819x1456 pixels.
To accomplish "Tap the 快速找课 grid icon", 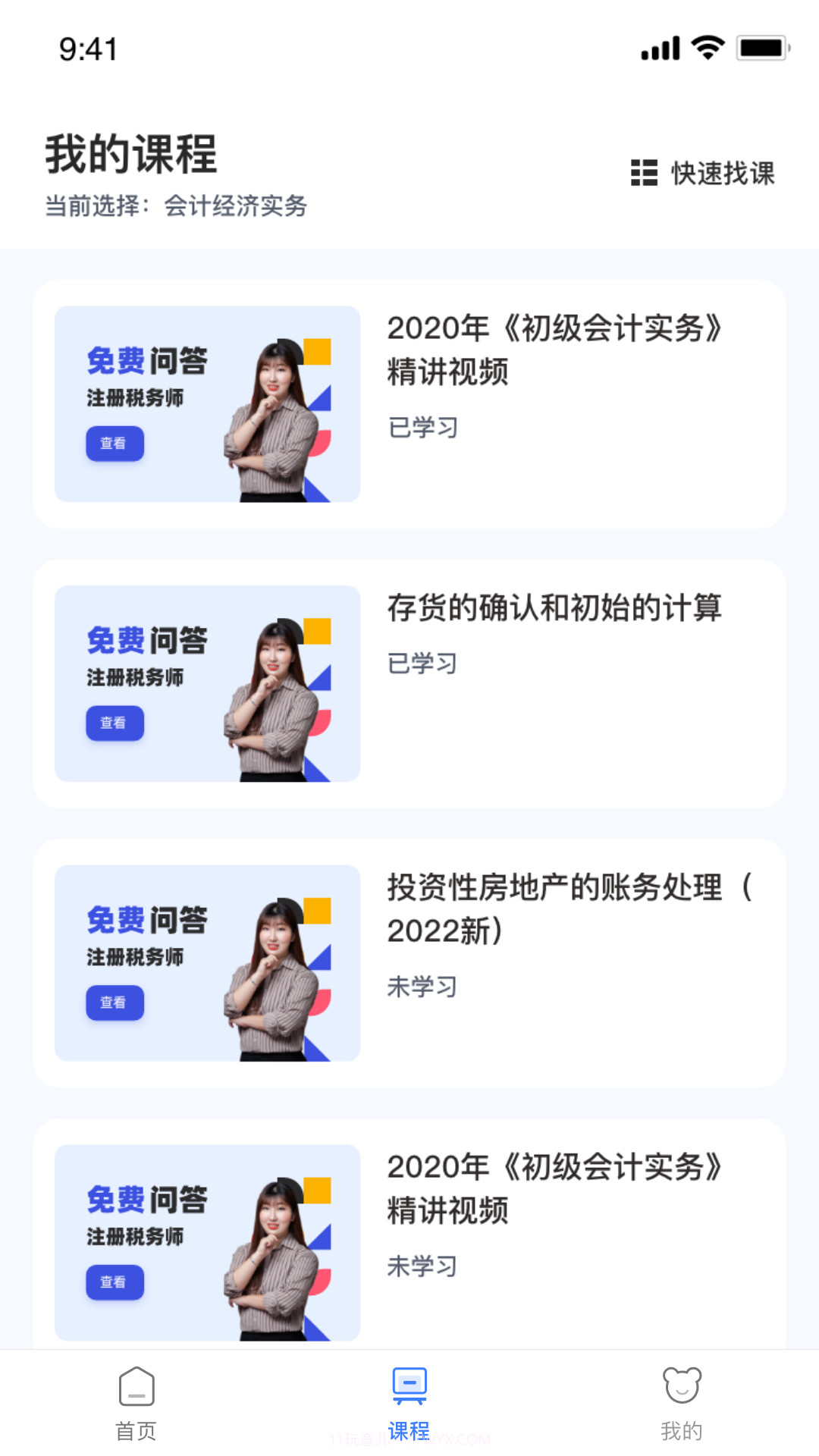I will point(644,174).
